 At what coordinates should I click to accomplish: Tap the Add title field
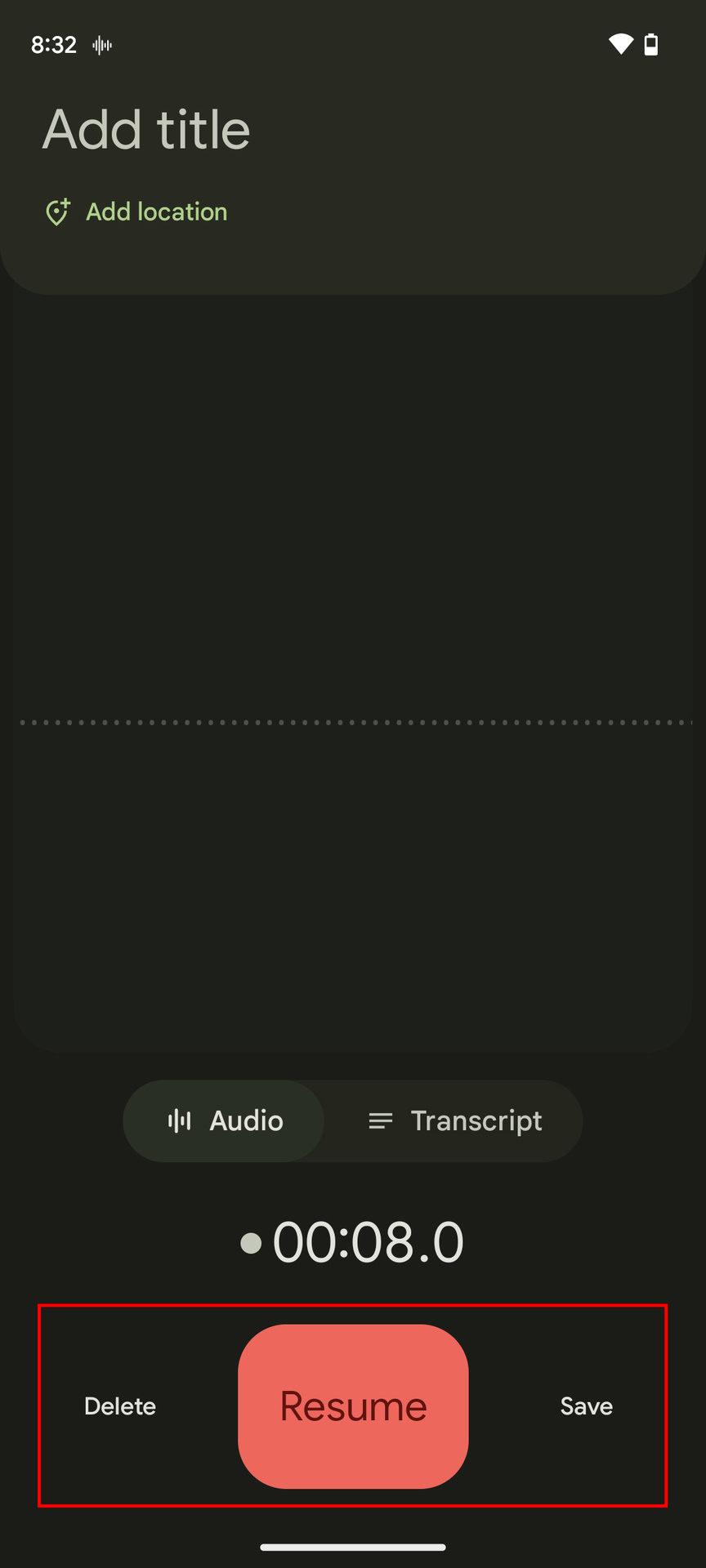(x=147, y=130)
